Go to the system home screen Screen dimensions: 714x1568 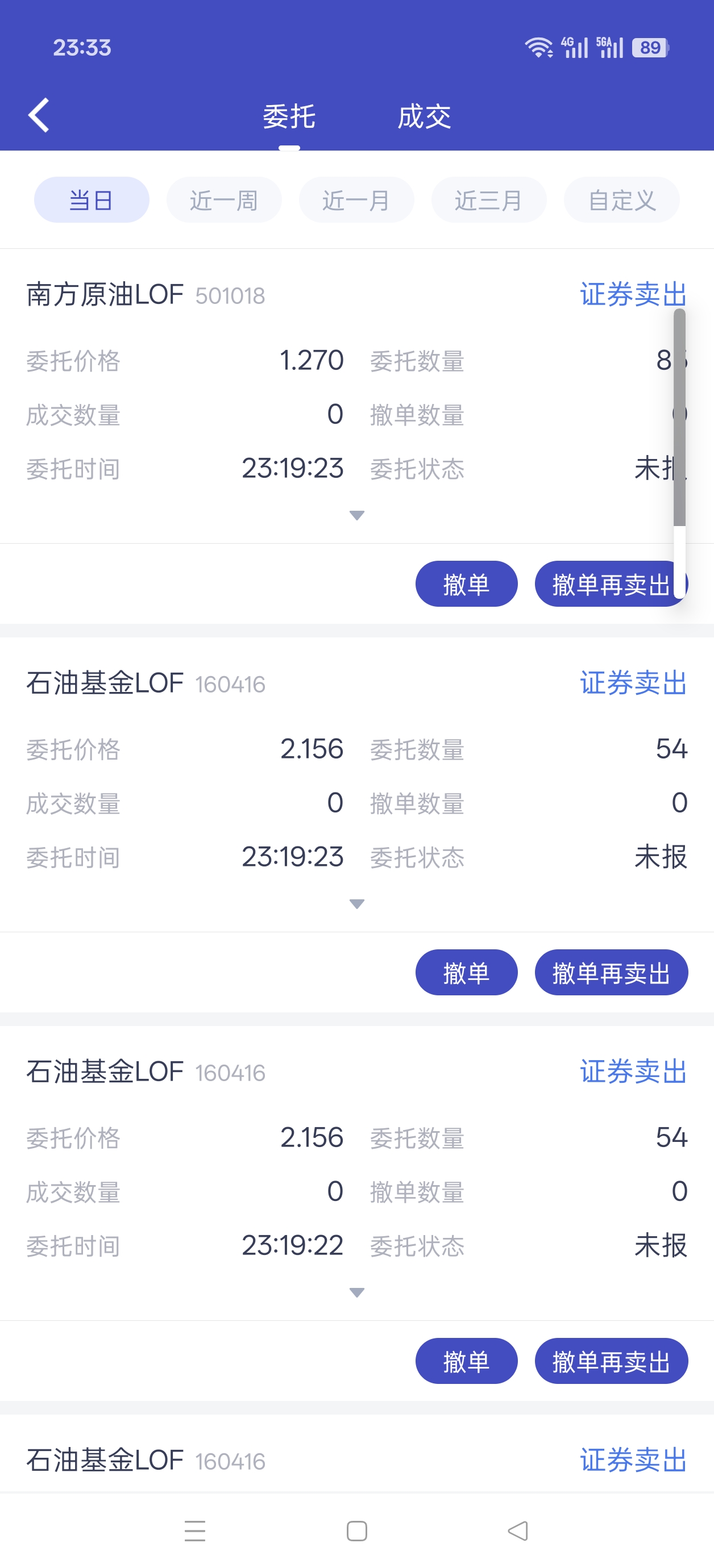coord(356,1531)
